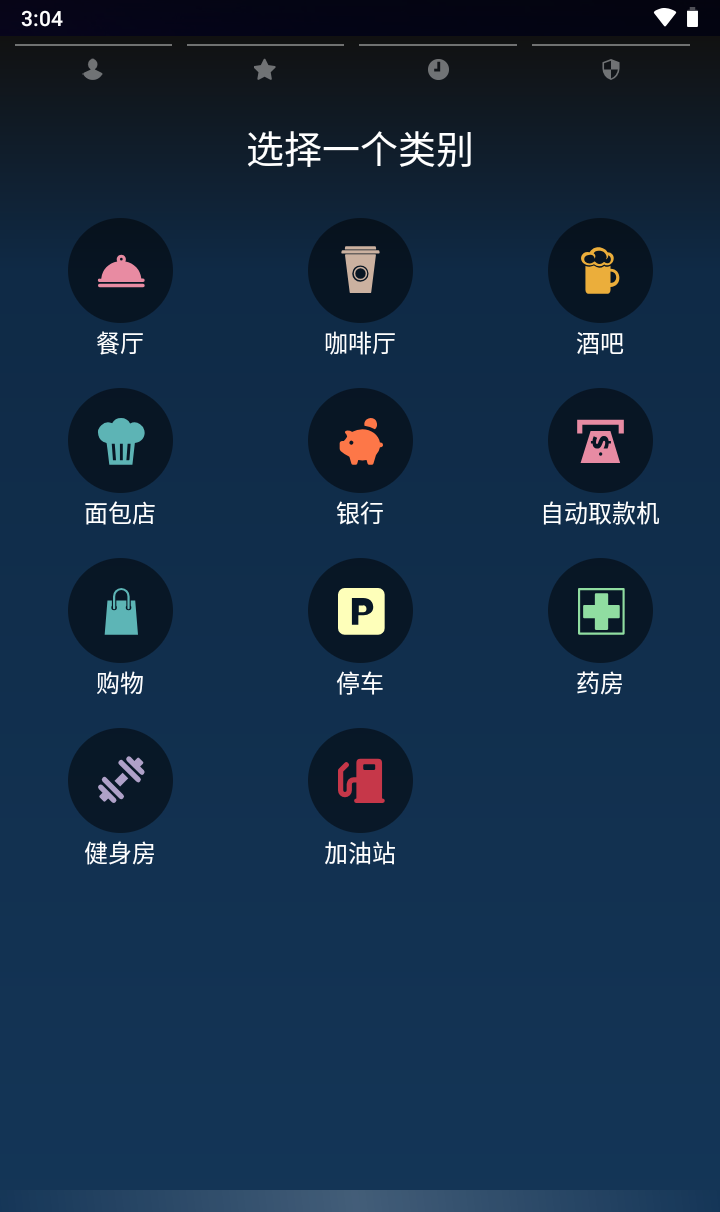
Task: Switch to the clock history tab
Action: coord(438,69)
